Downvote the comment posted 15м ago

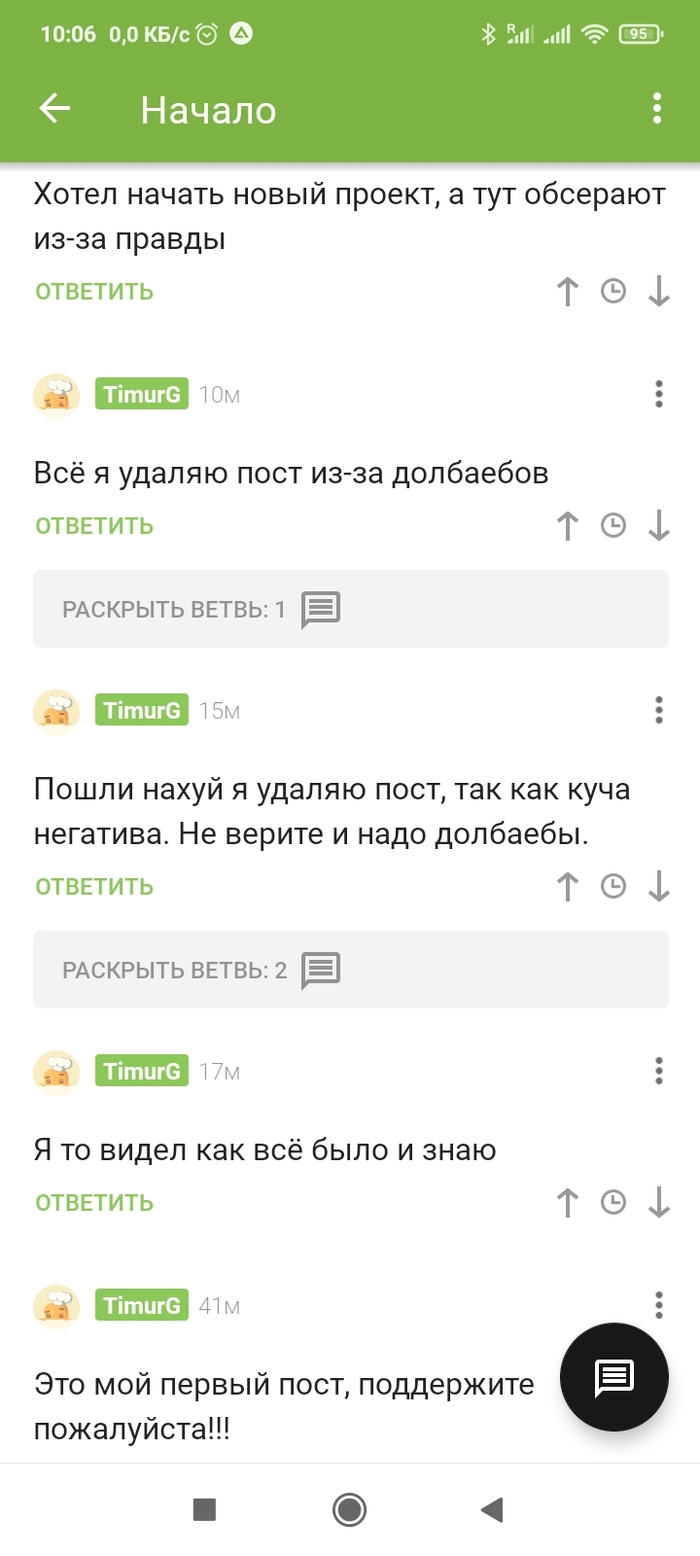tap(658, 886)
